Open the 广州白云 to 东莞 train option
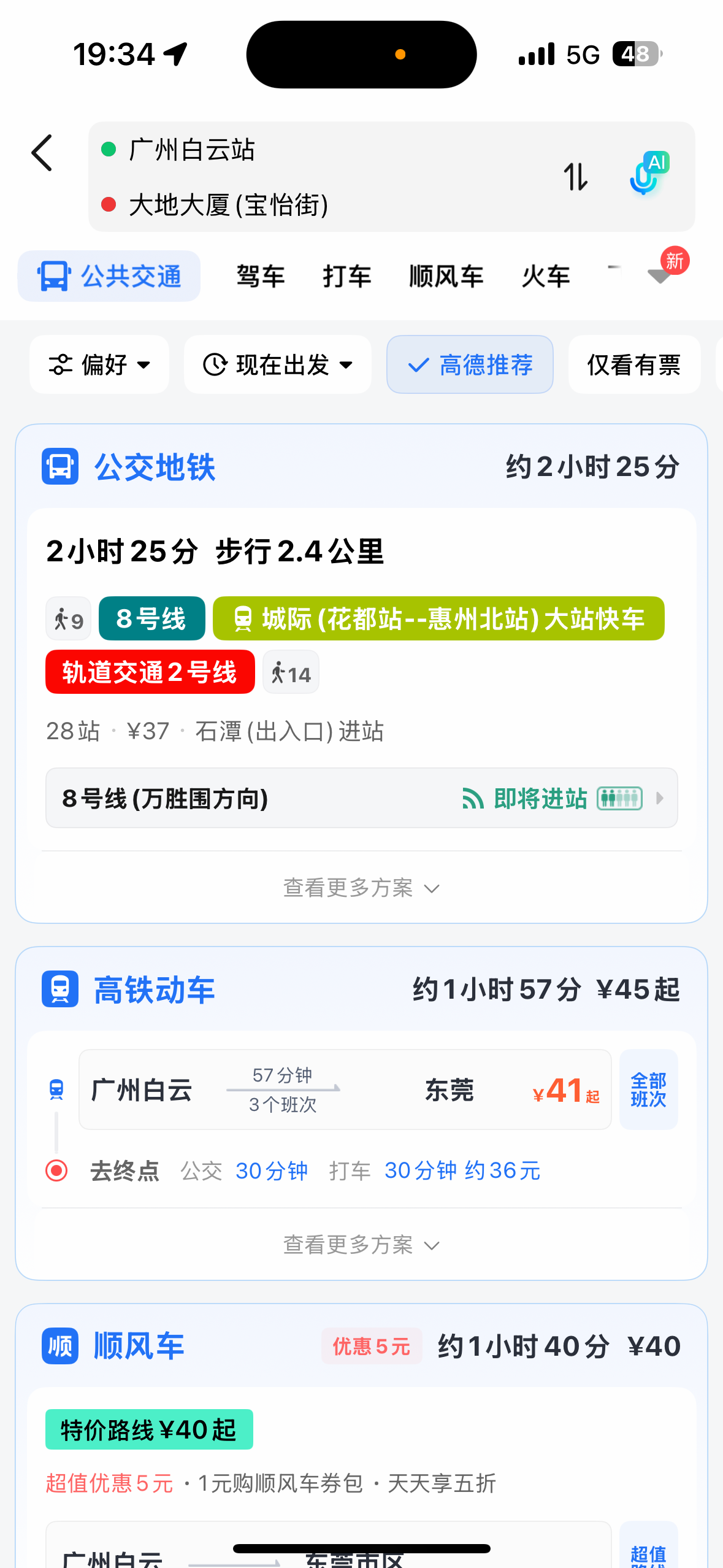 (x=345, y=1090)
